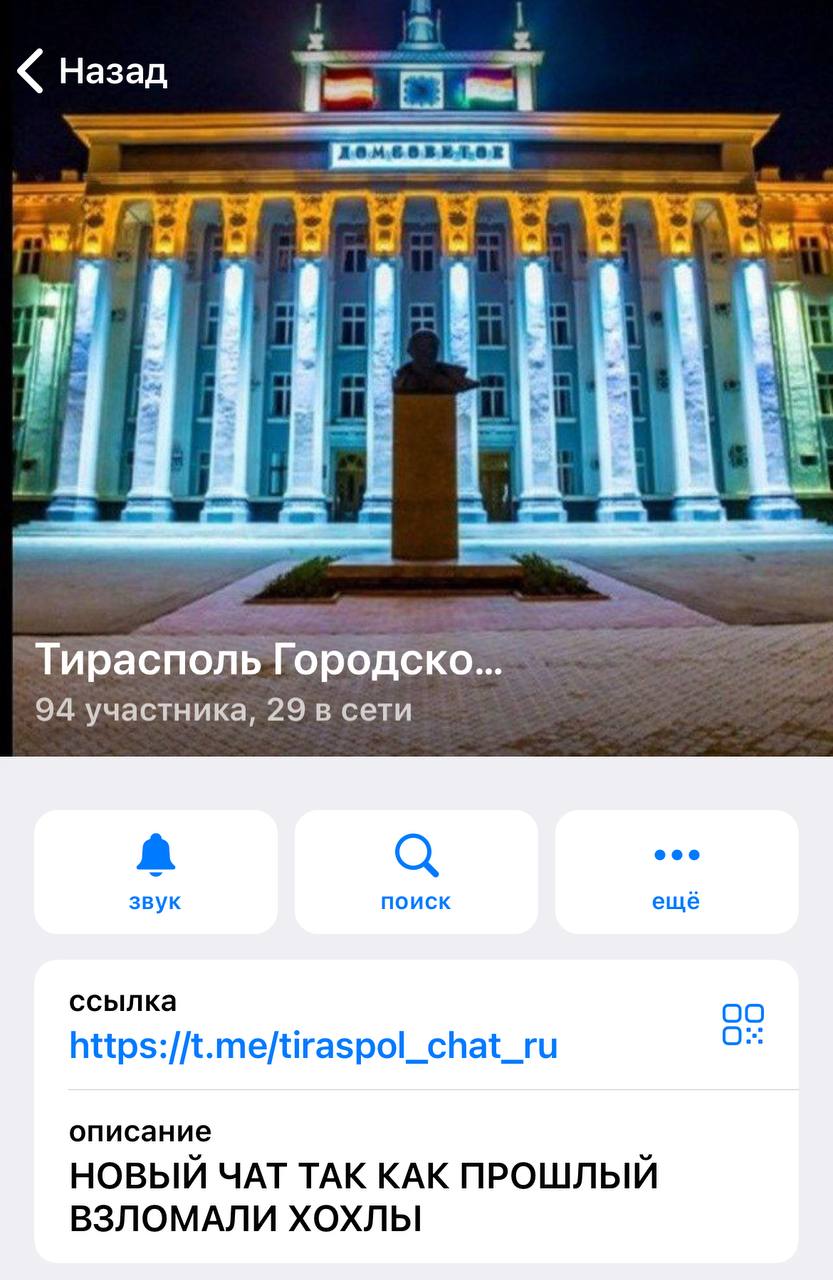Screen dimensions: 833x1280
Task: Go back with the Назад button
Action: 92,71
